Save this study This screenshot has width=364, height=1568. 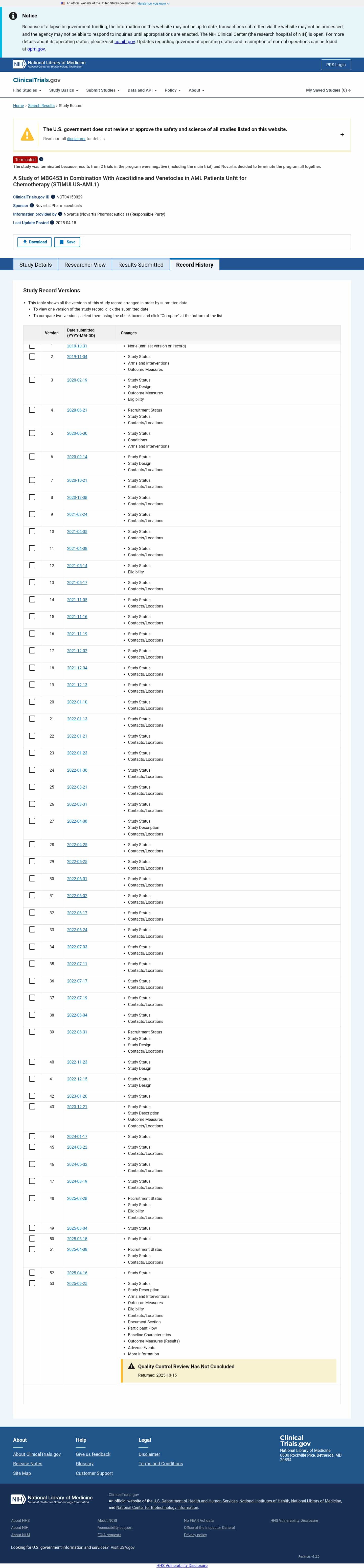(x=67, y=242)
